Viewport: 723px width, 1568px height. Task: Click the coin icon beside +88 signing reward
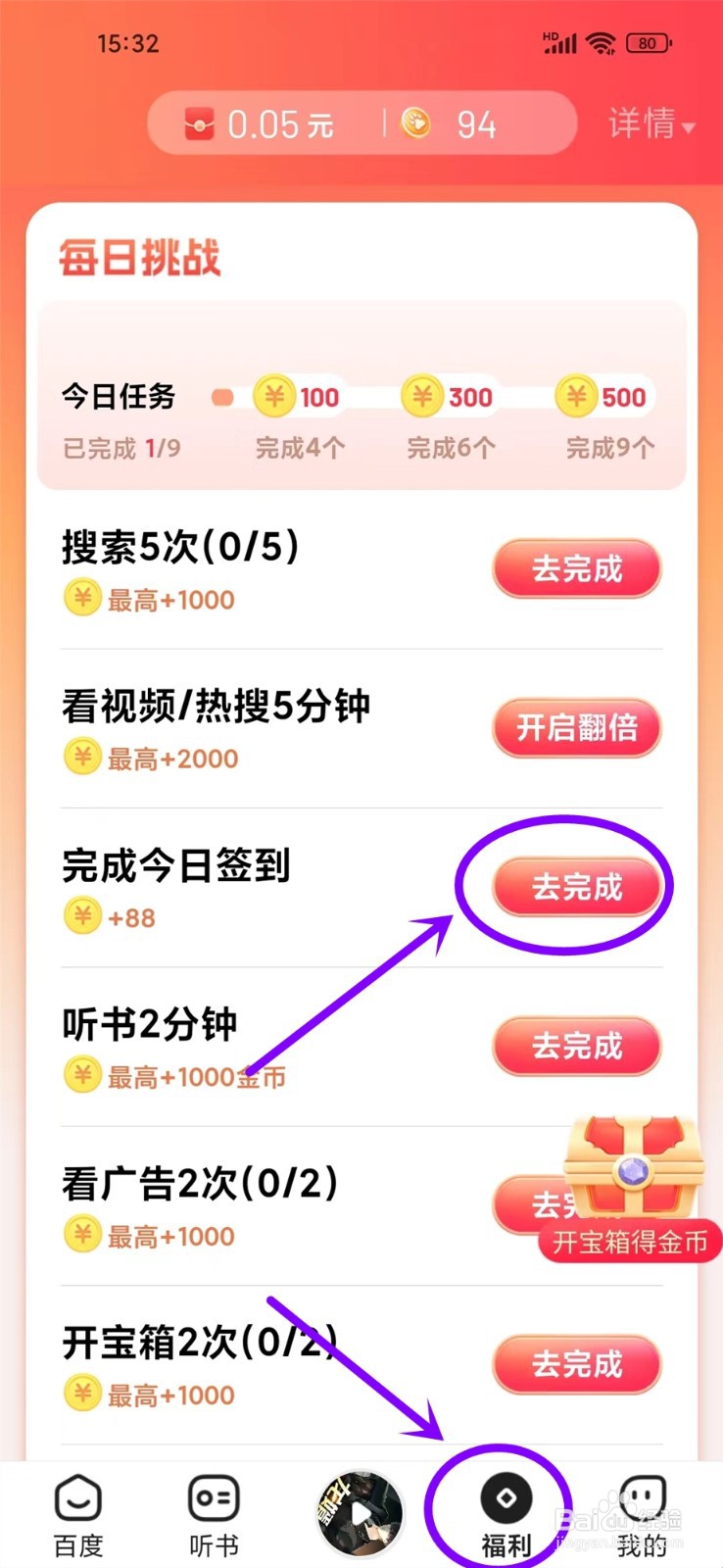[82, 916]
